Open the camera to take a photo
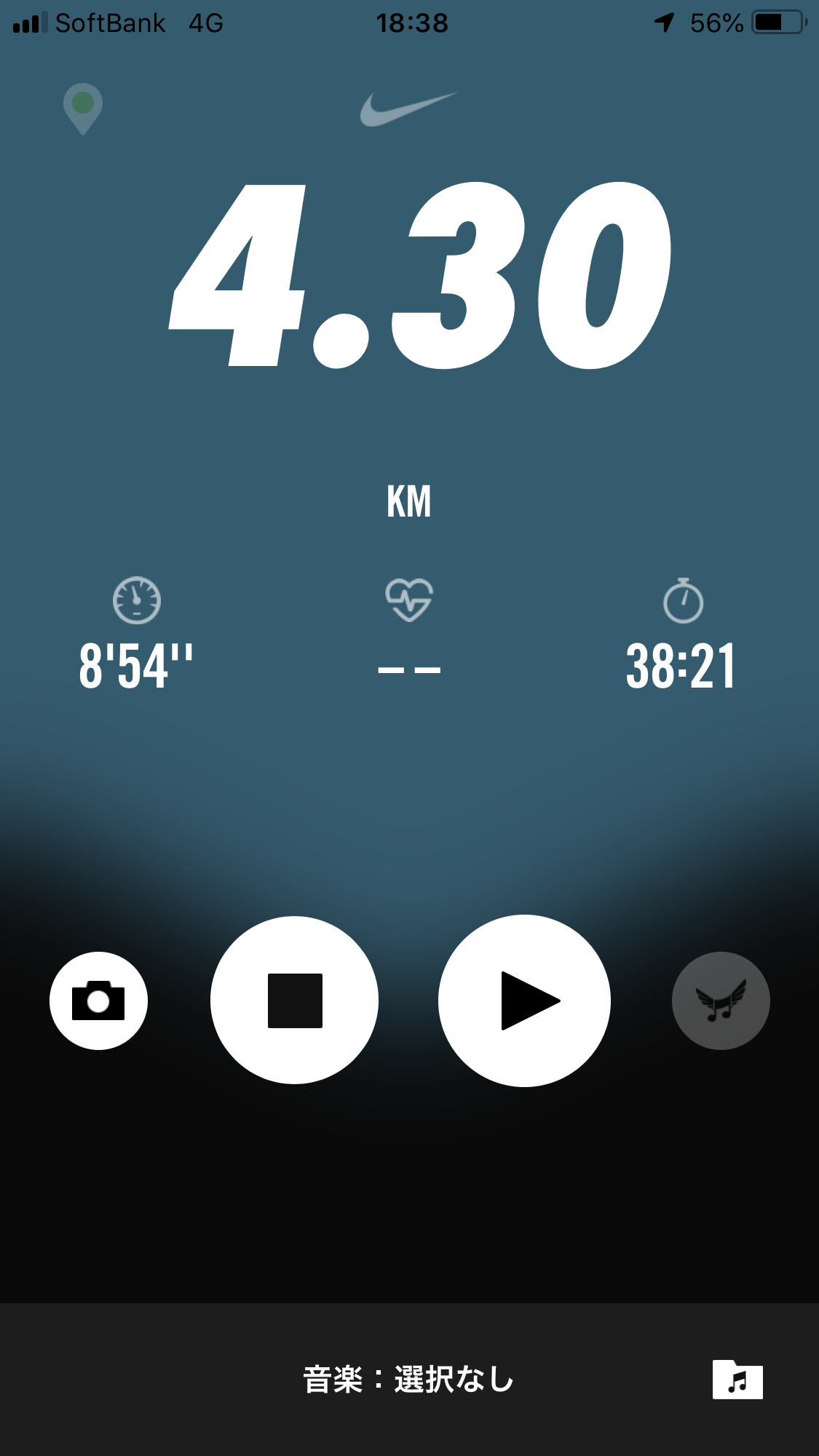Screen dimensions: 819x1456 coord(98,1000)
